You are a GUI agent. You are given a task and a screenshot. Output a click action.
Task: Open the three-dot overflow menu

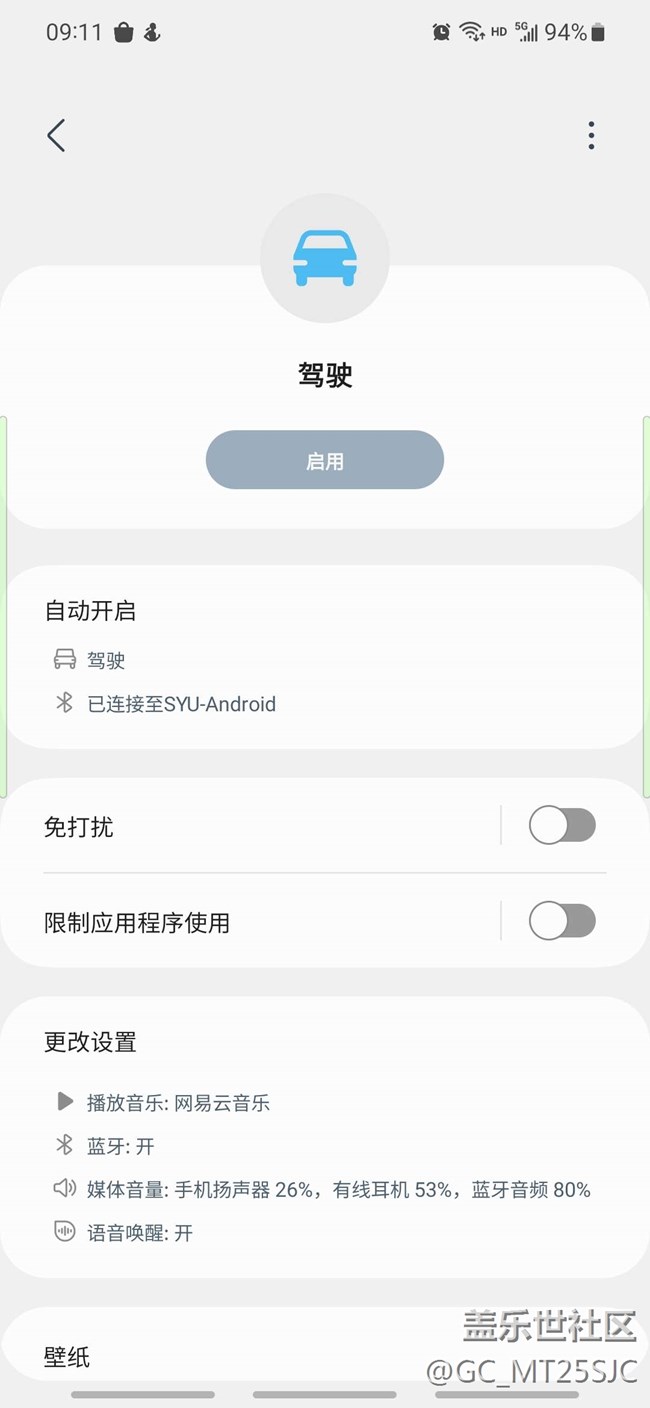point(591,135)
